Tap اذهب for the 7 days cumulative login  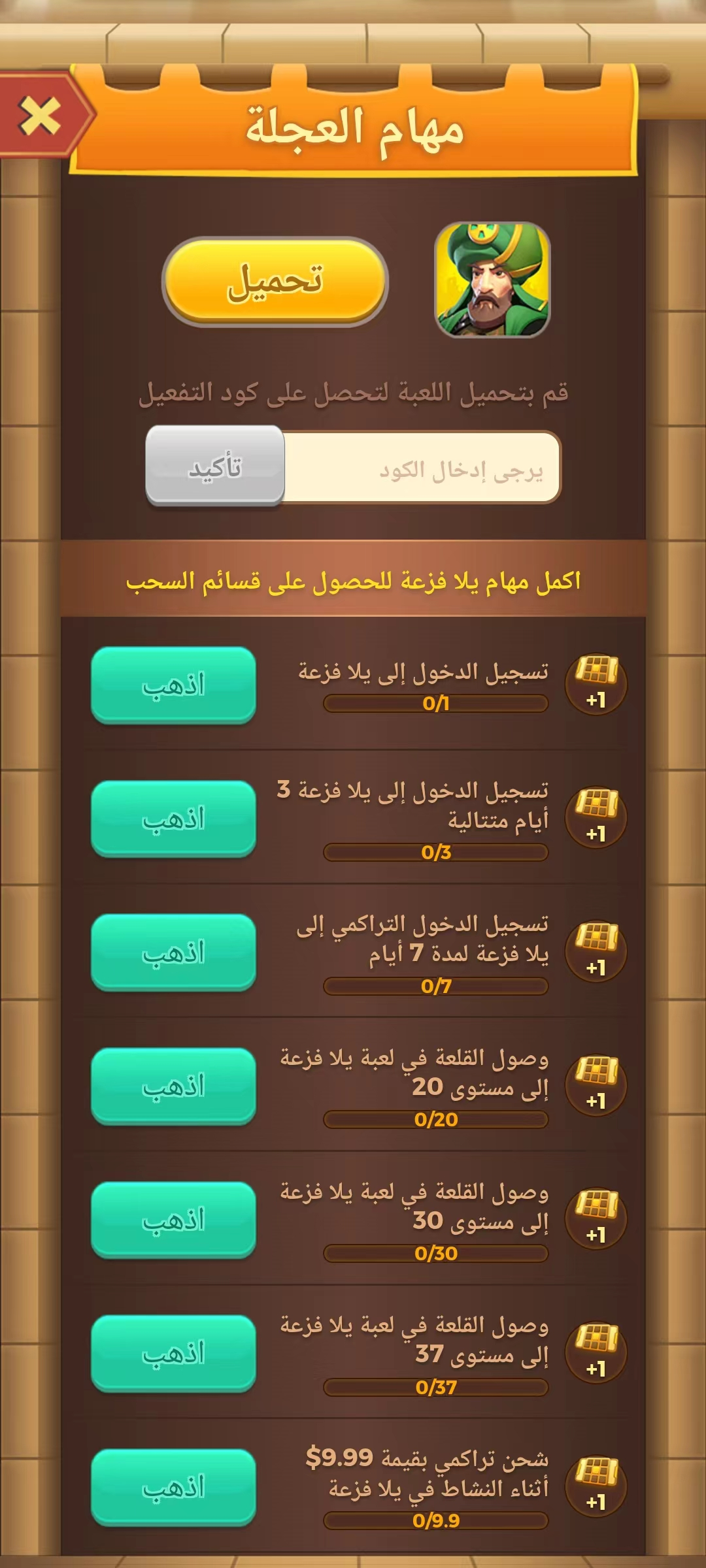click(x=173, y=952)
